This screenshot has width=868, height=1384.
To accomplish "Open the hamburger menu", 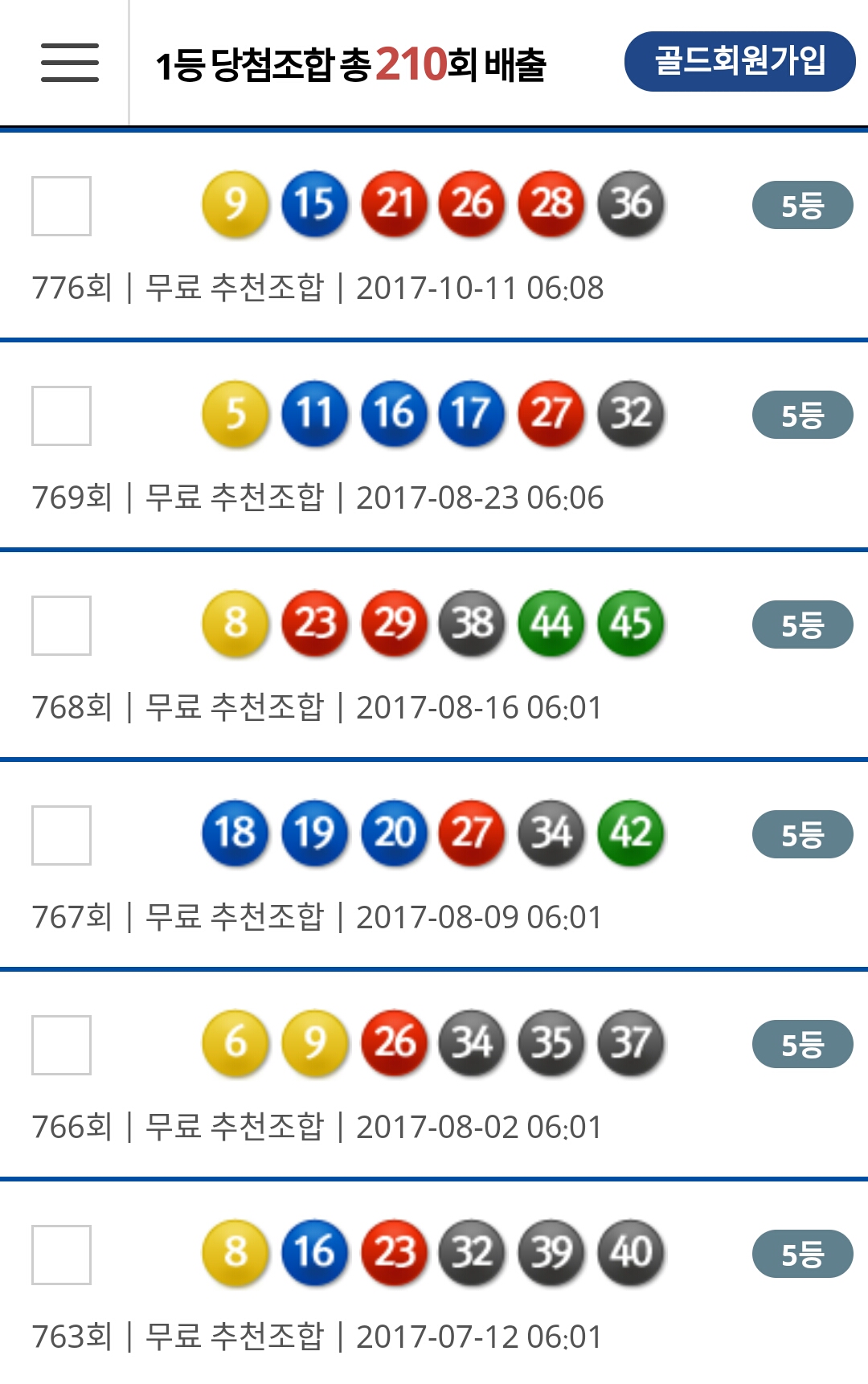I will (x=69, y=63).
